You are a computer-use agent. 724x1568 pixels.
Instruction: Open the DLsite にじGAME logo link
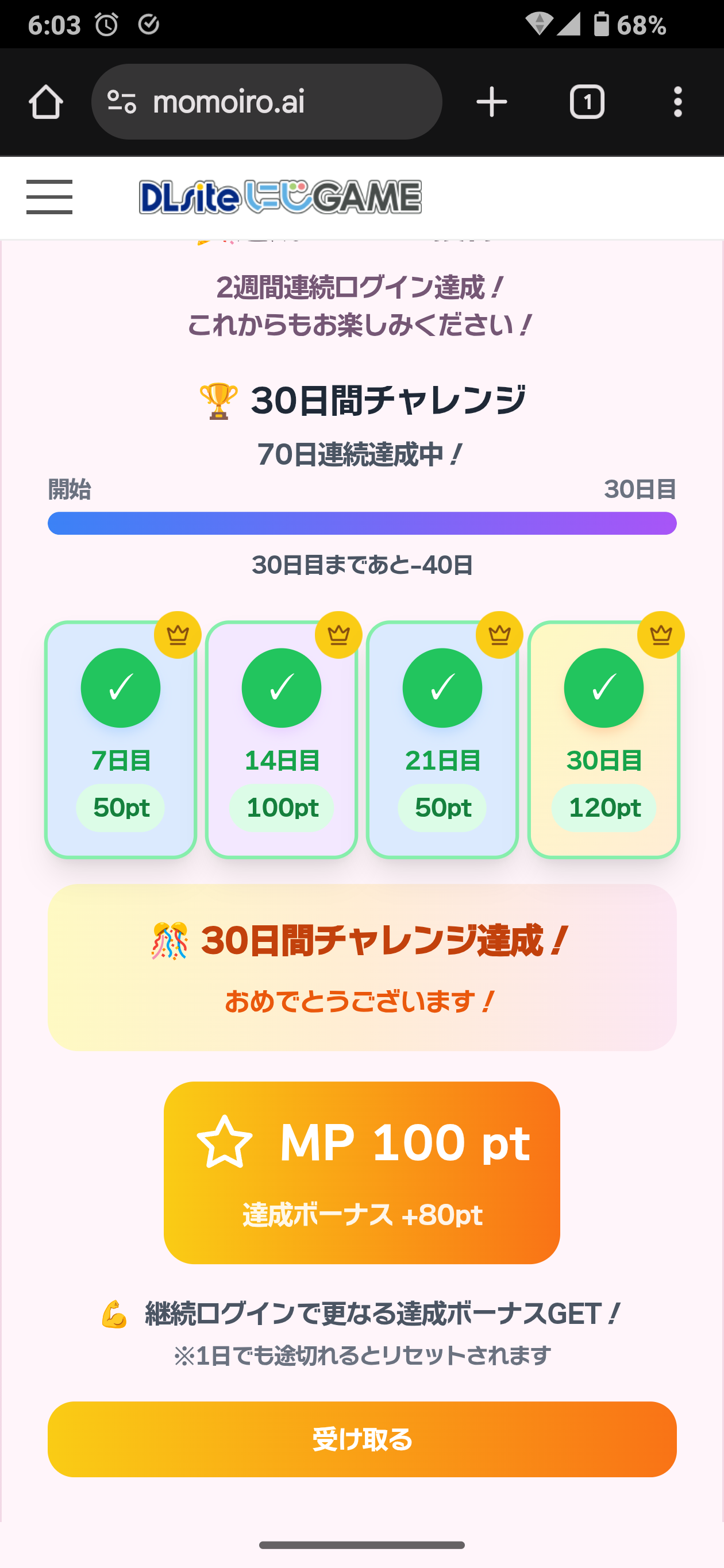tap(280, 196)
